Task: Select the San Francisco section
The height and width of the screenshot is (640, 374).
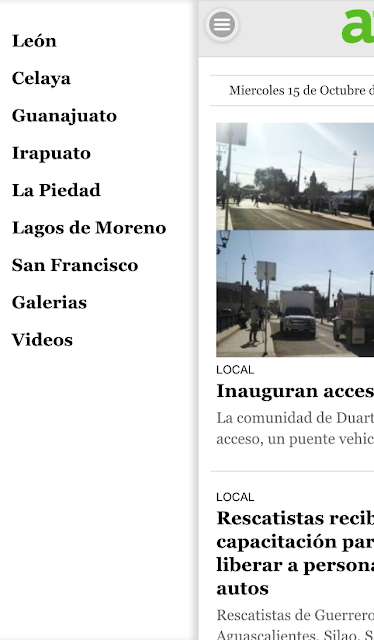Action: (x=75, y=265)
